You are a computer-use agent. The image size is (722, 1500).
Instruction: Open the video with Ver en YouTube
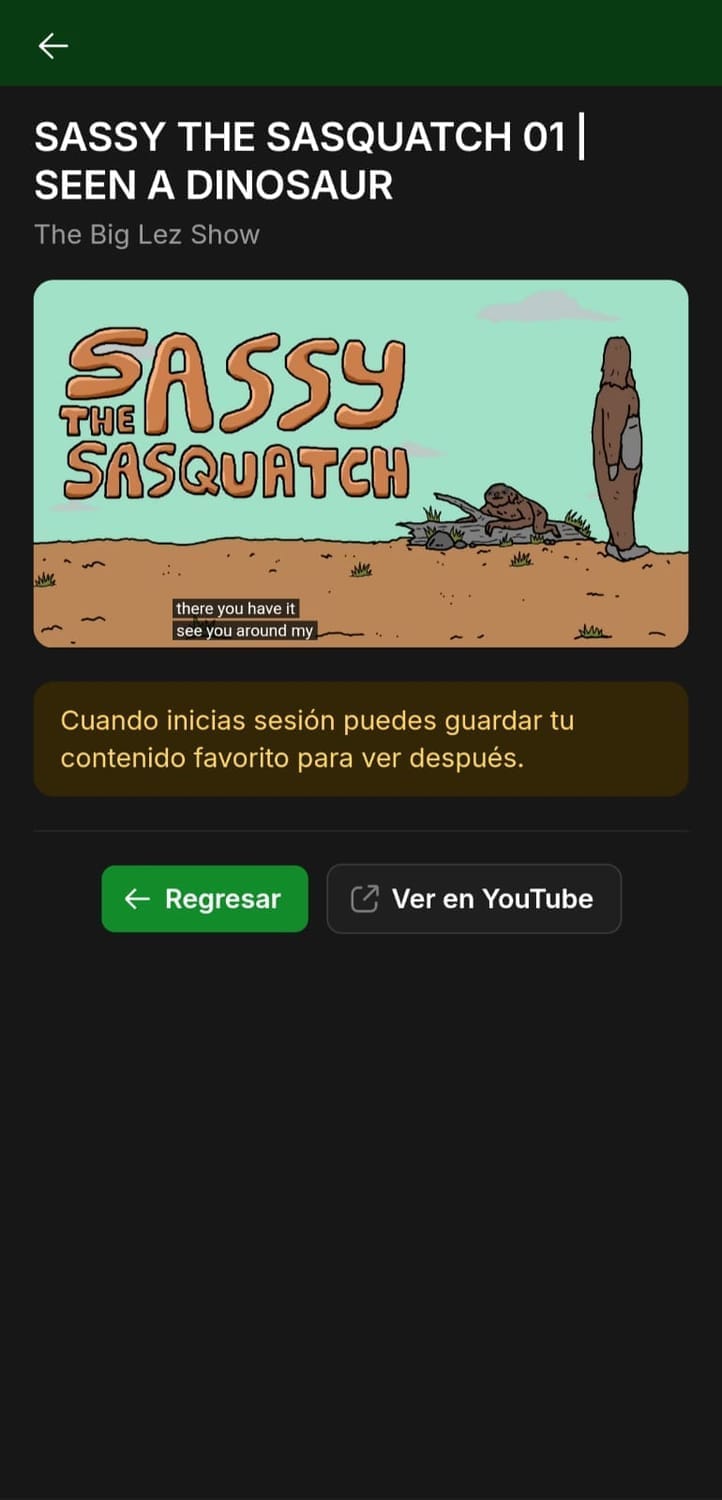(x=474, y=899)
